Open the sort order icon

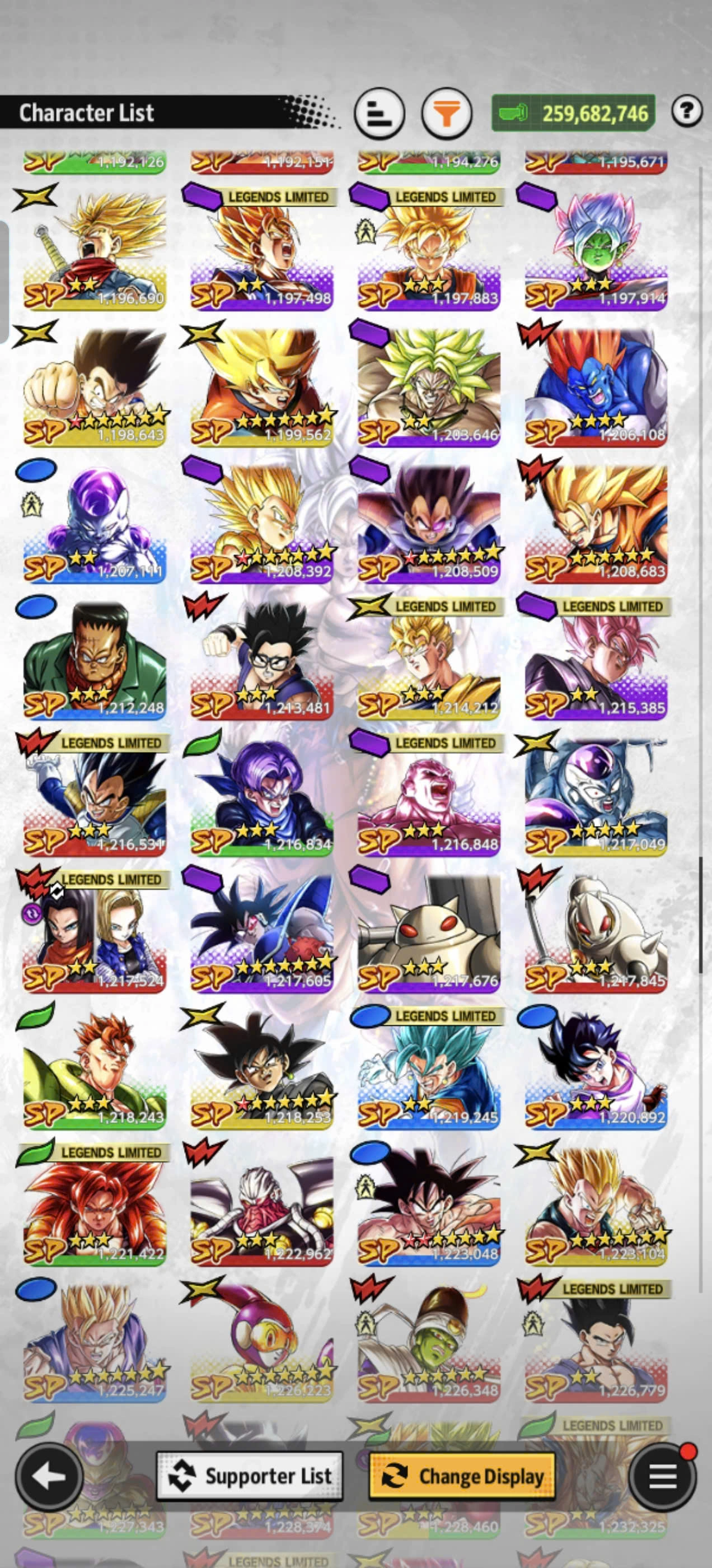pyautogui.click(x=379, y=113)
